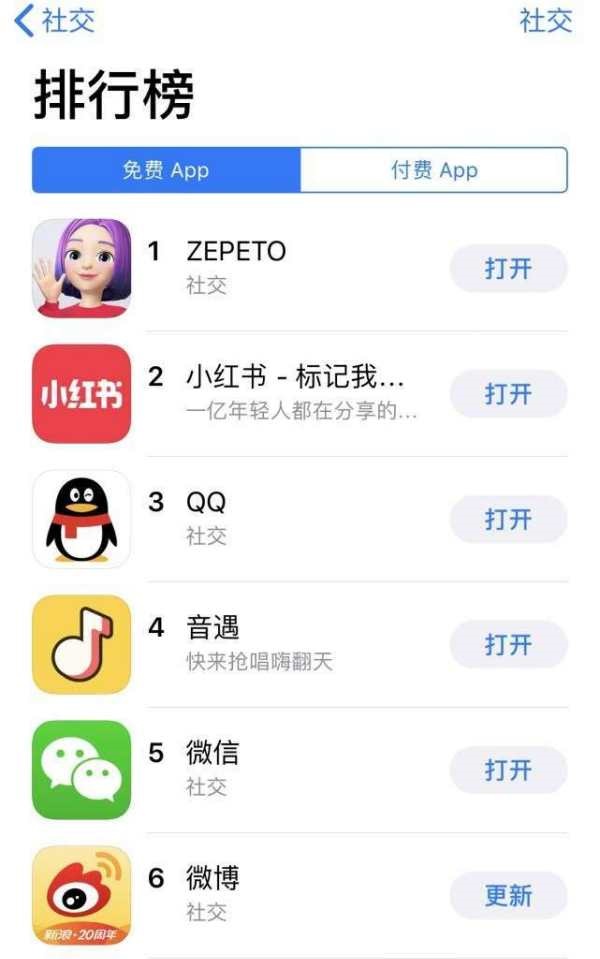Launch QQ using its 打开 button
This screenshot has height=959, width=600.
coord(508,520)
